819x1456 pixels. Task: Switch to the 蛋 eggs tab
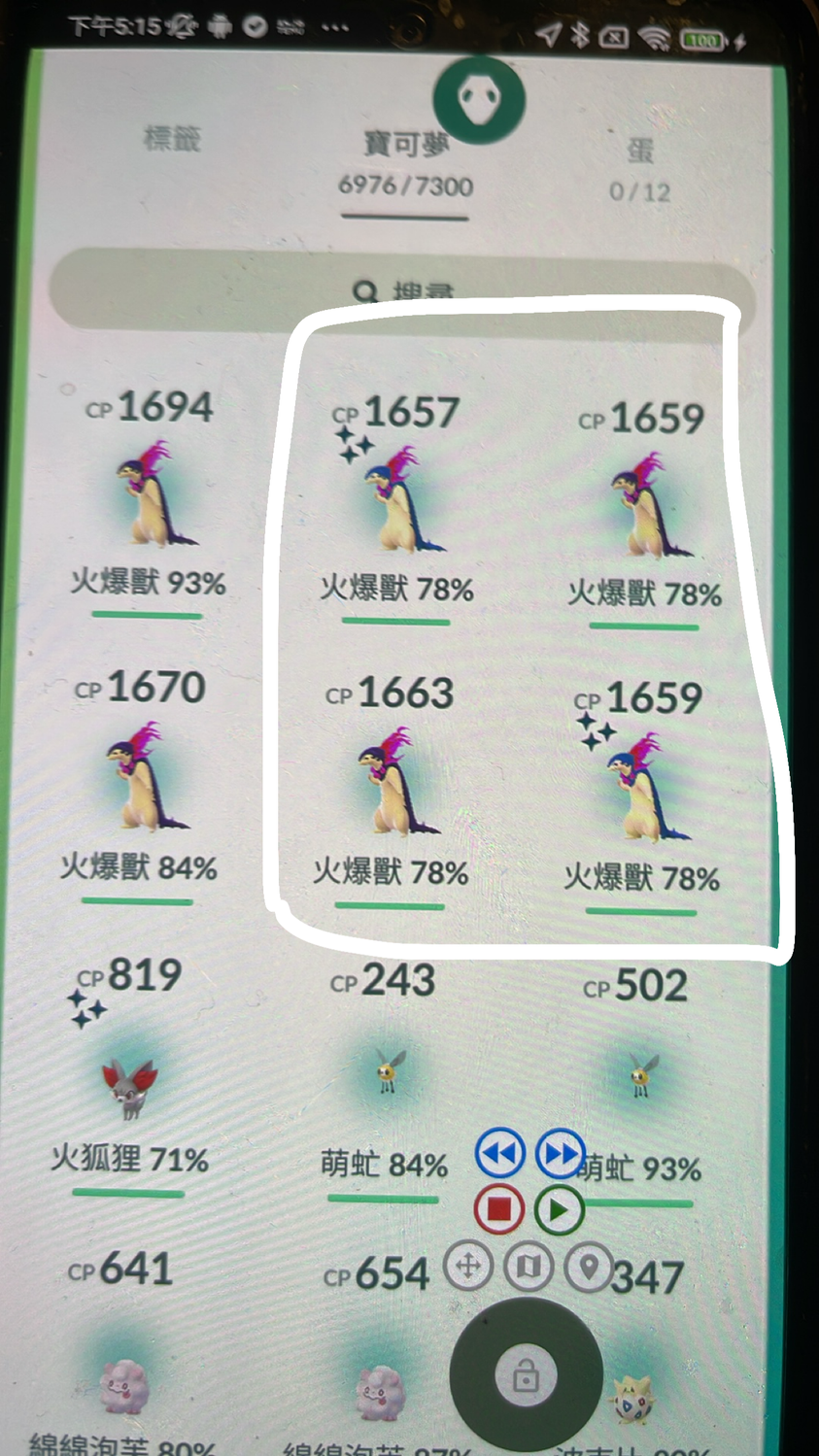[x=639, y=165]
